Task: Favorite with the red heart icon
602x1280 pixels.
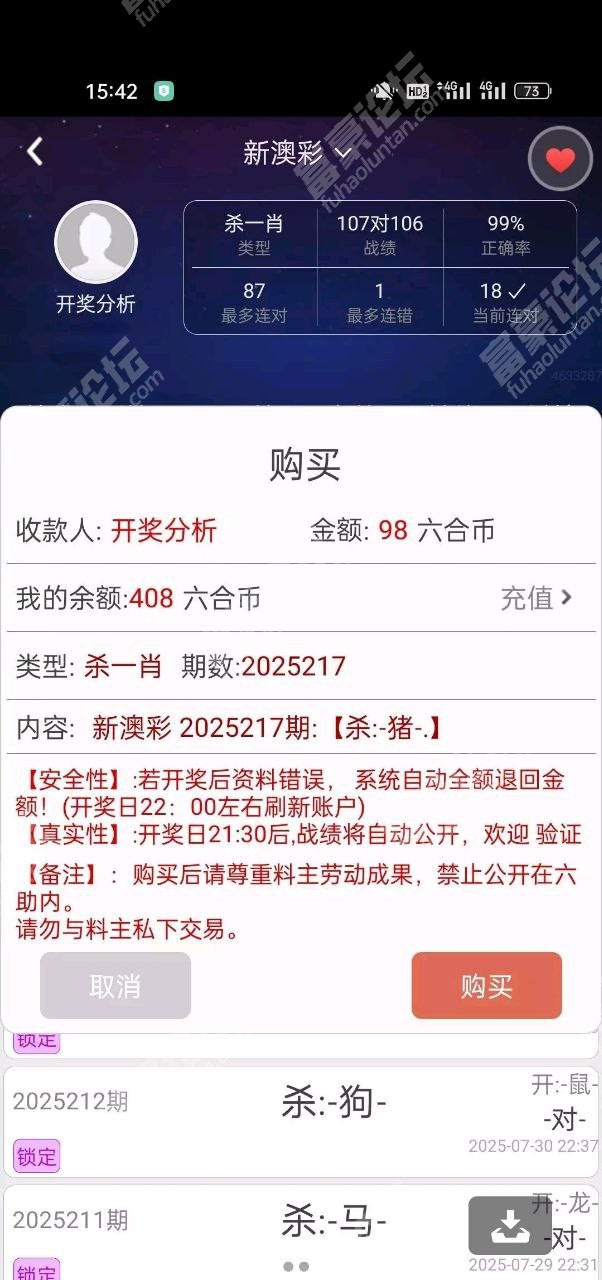Action: [x=560, y=159]
